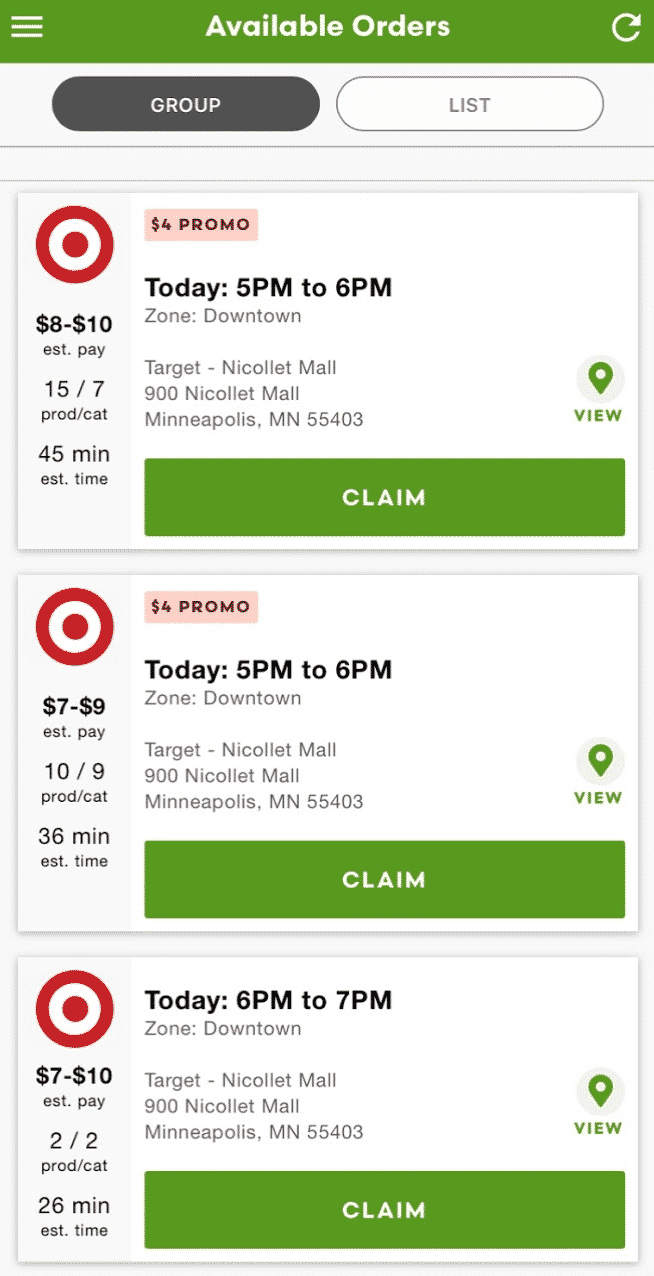The height and width of the screenshot is (1276, 654).
Task: Claim the $7-$9 order with 36 min estimate
Action: 384,879
